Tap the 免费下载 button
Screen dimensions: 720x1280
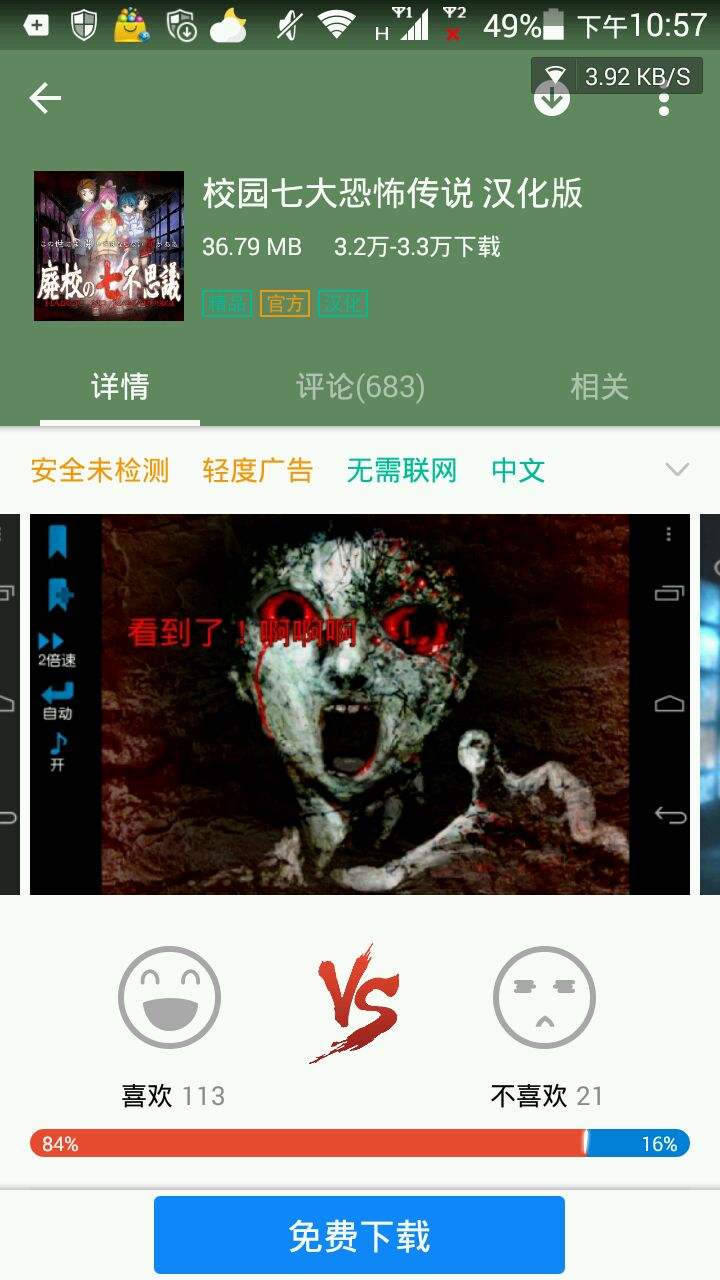[x=359, y=1235]
